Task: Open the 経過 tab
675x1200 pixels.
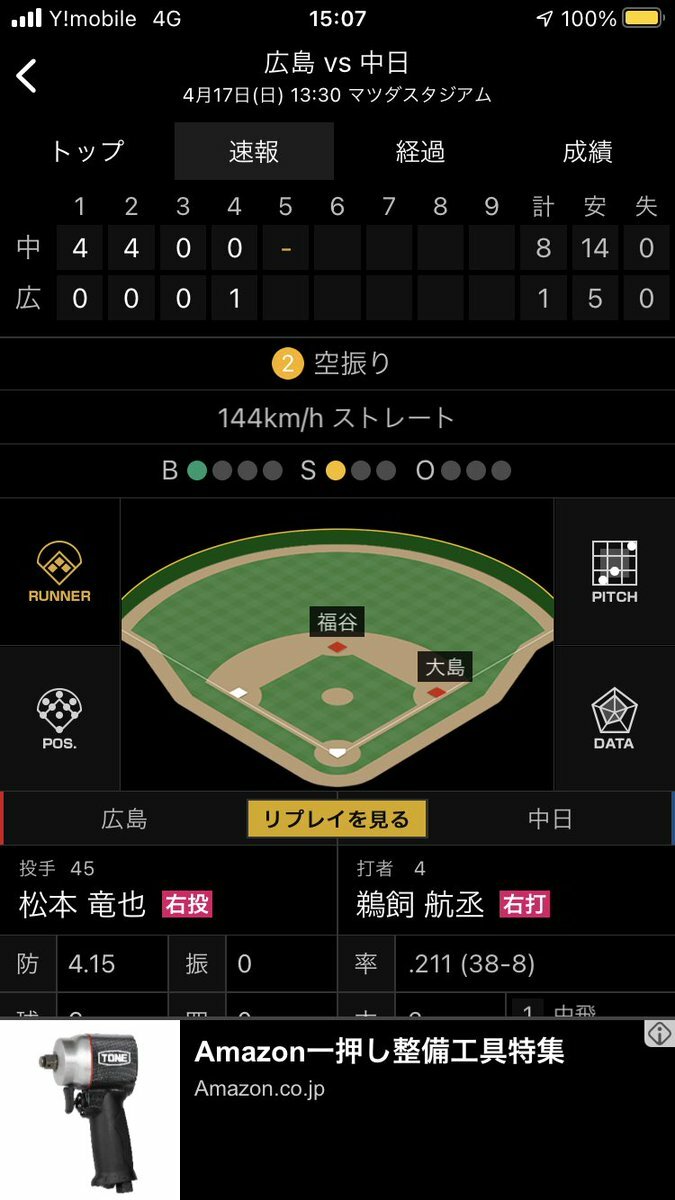Action: (420, 152)
